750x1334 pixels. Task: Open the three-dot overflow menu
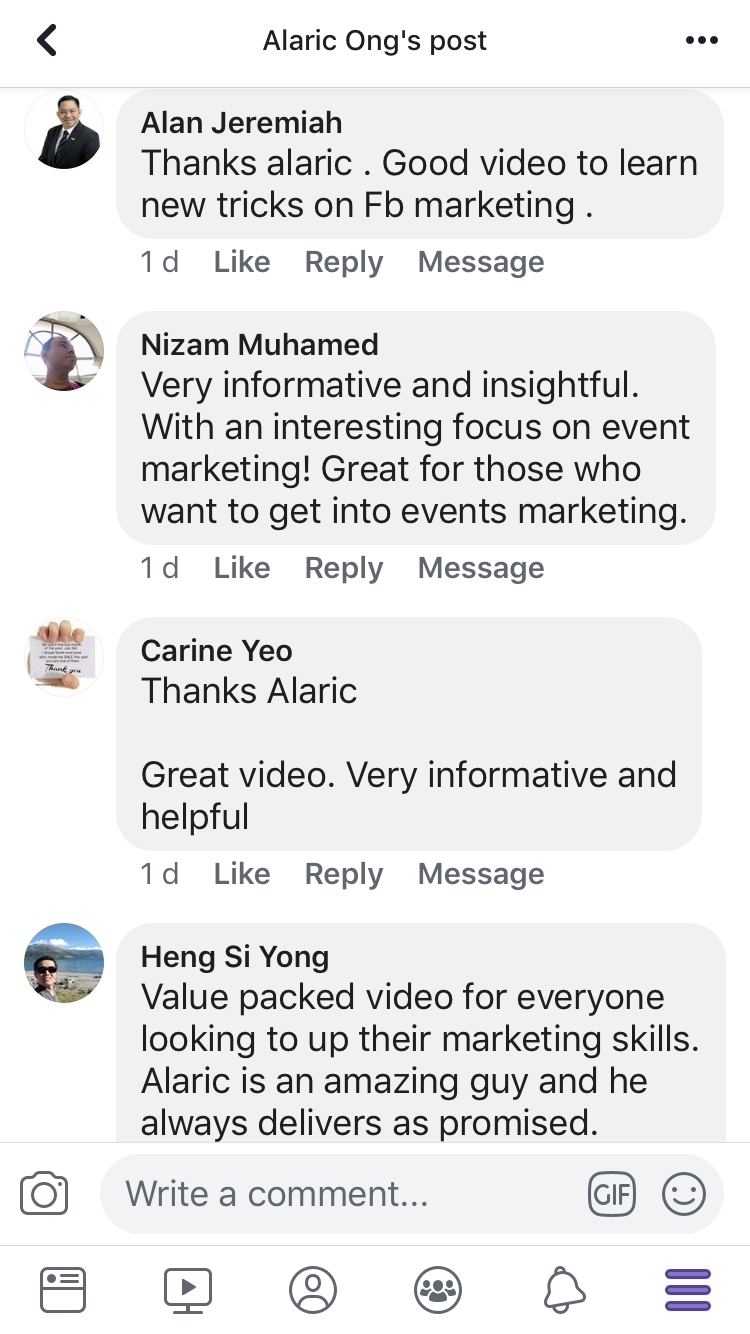coord(702,41)
